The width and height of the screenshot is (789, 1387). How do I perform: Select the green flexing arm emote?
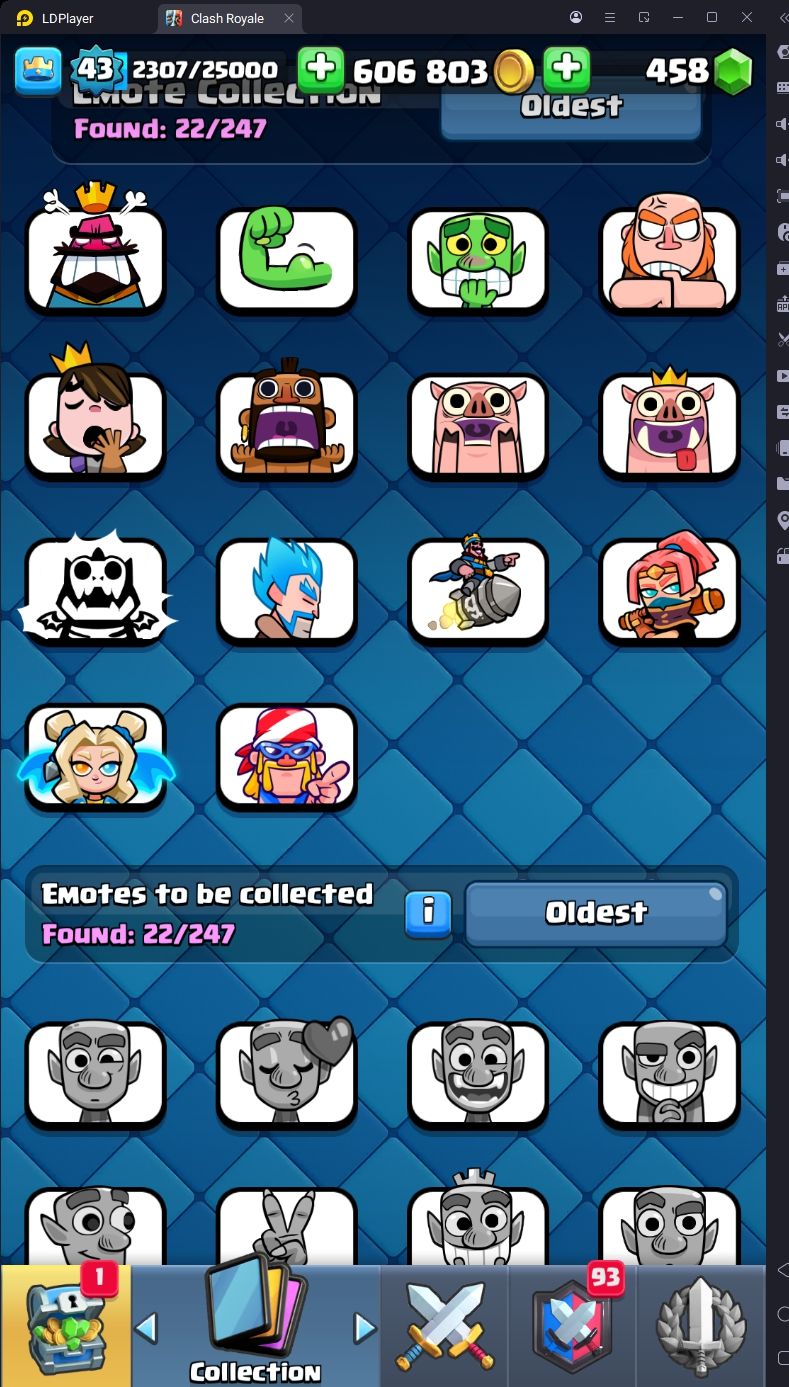[287, 258]
